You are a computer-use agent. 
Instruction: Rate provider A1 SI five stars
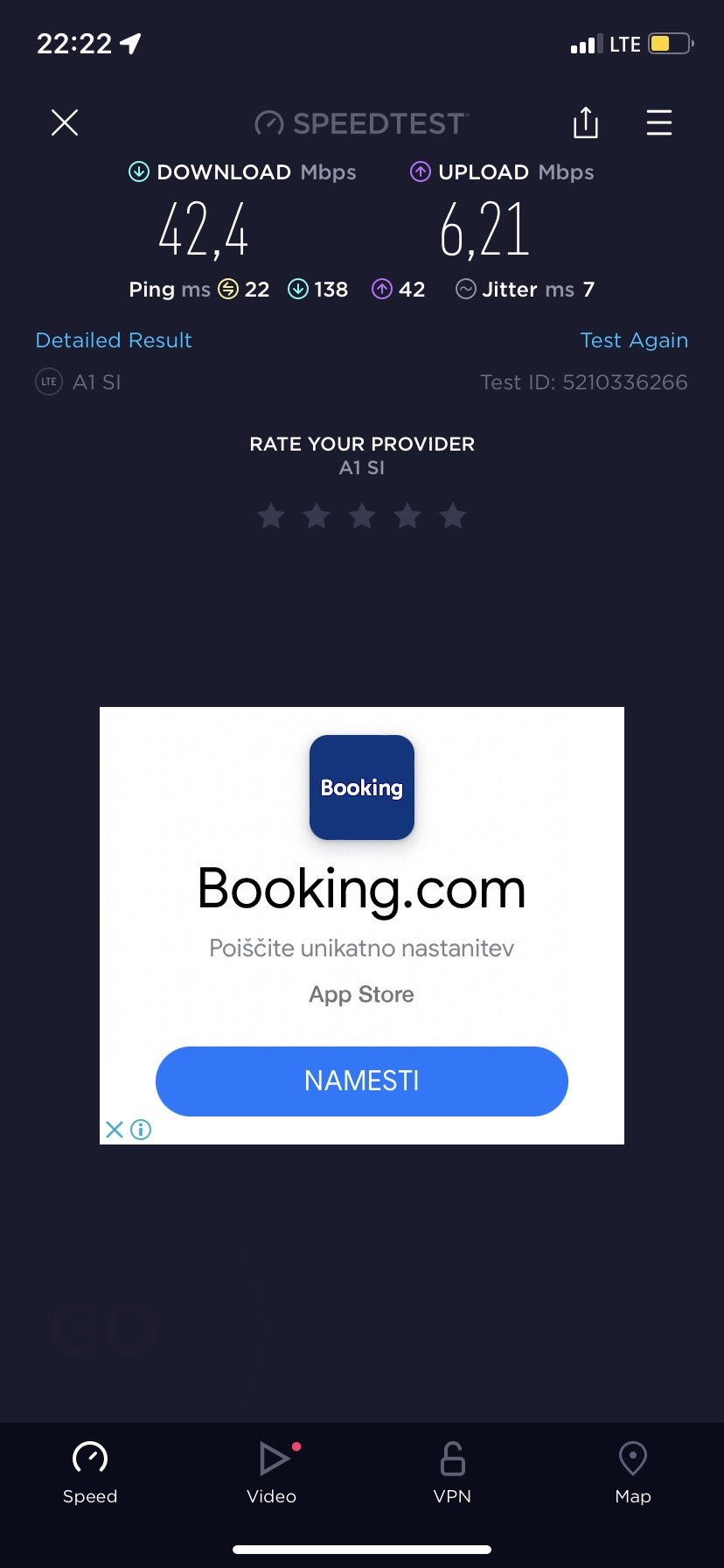pos(453,516)
